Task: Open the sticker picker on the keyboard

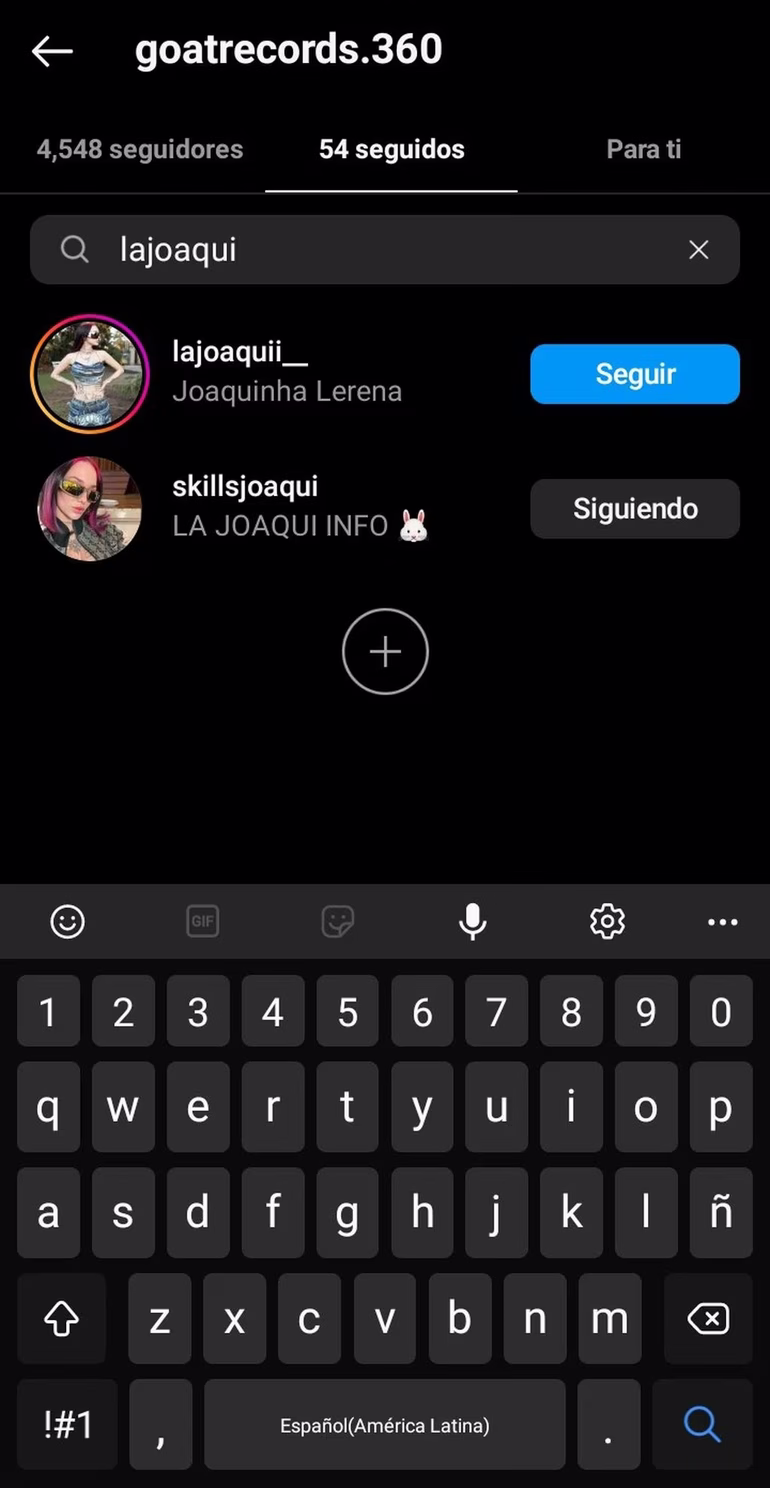Action: pos(337,921)
